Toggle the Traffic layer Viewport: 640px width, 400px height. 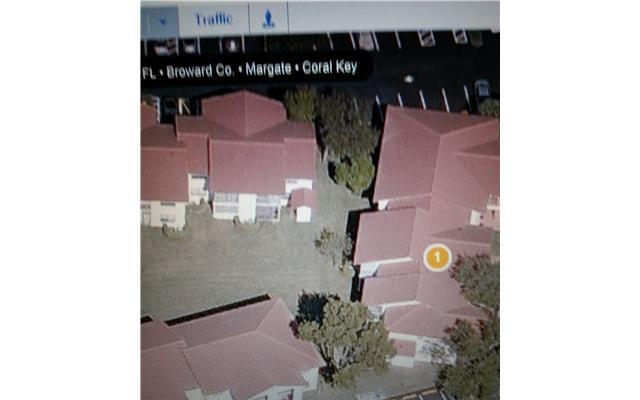pyautogui.click(x=213, y=19)
